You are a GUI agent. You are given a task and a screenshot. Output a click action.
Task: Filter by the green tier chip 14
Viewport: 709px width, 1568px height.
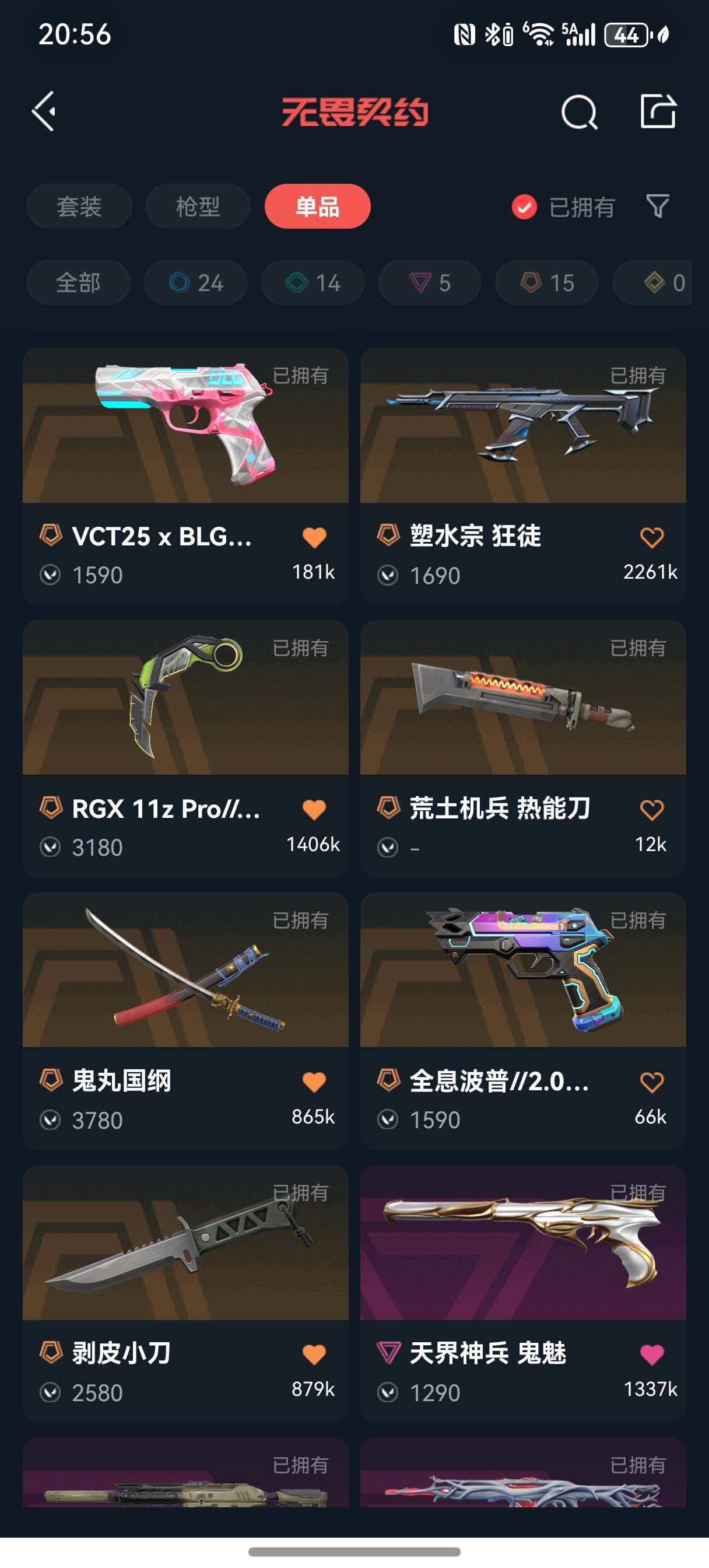(x=313, y=282)
